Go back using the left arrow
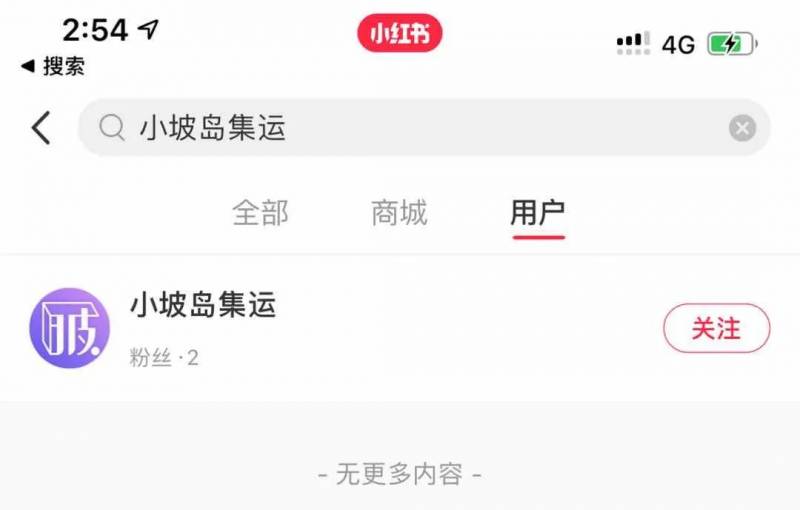The image size is (800, 510). [x=40, y=128]
